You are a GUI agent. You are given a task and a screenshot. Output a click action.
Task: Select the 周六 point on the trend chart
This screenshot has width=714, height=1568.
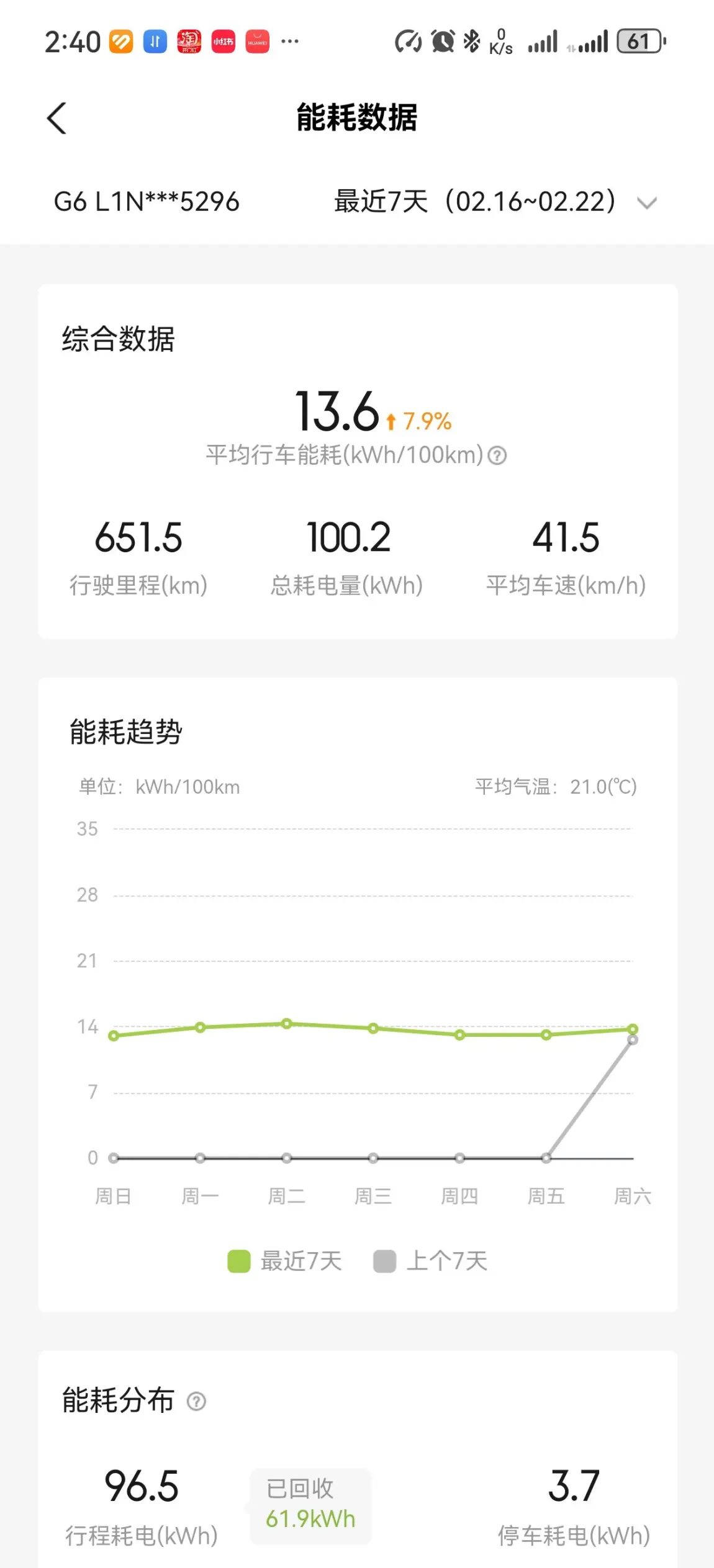point(633,1029)
